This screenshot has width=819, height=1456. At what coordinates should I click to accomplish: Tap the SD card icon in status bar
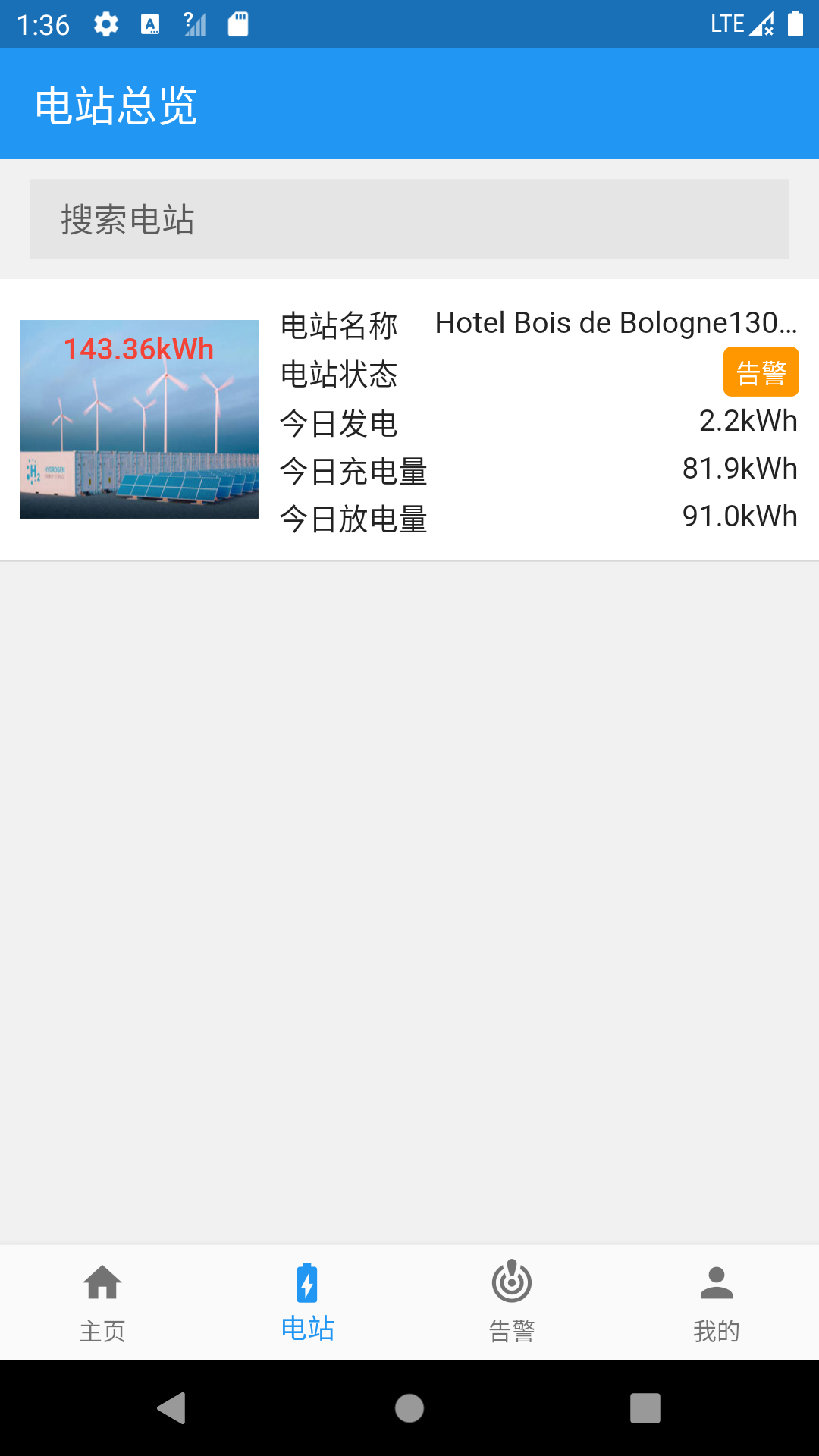[x=237, y=24]
